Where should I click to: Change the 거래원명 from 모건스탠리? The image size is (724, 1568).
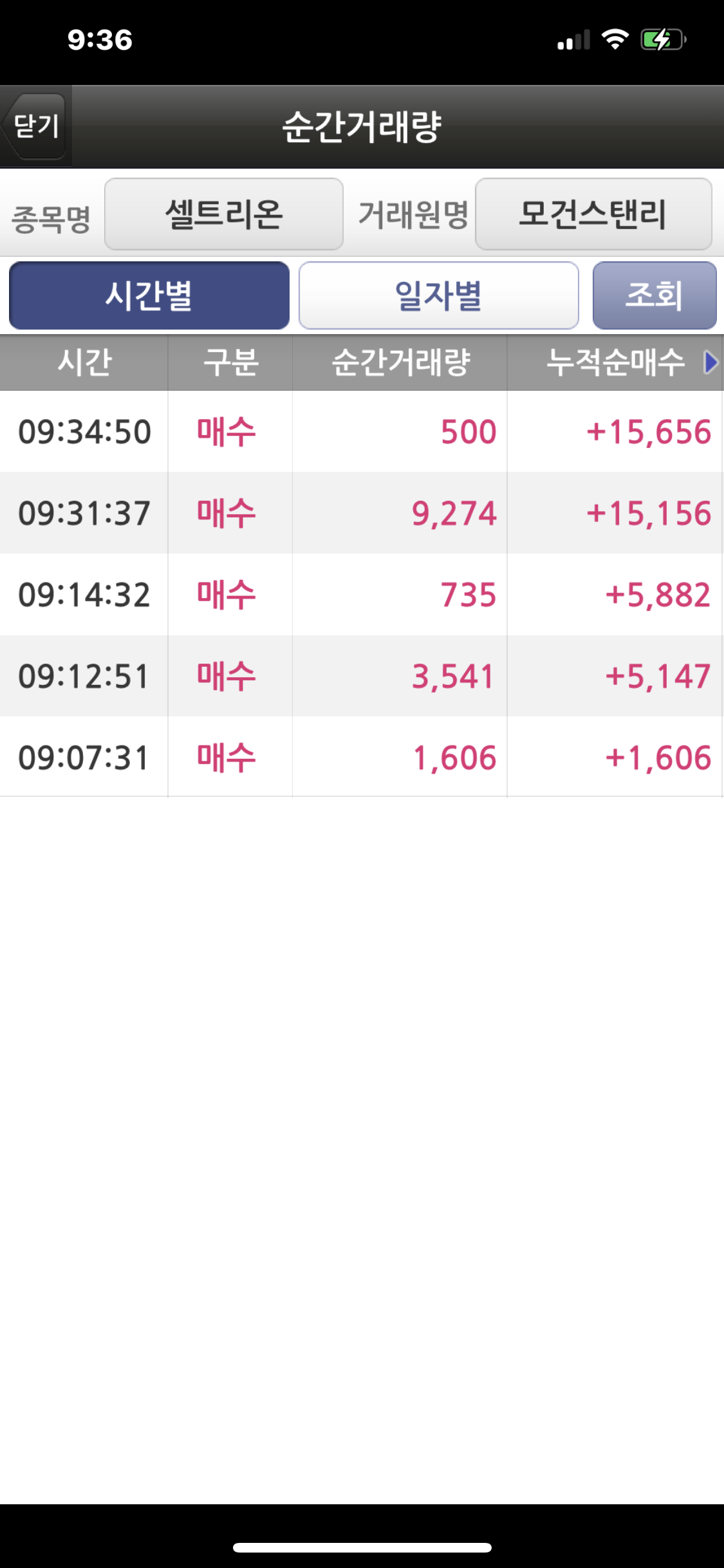click(593, 214)
